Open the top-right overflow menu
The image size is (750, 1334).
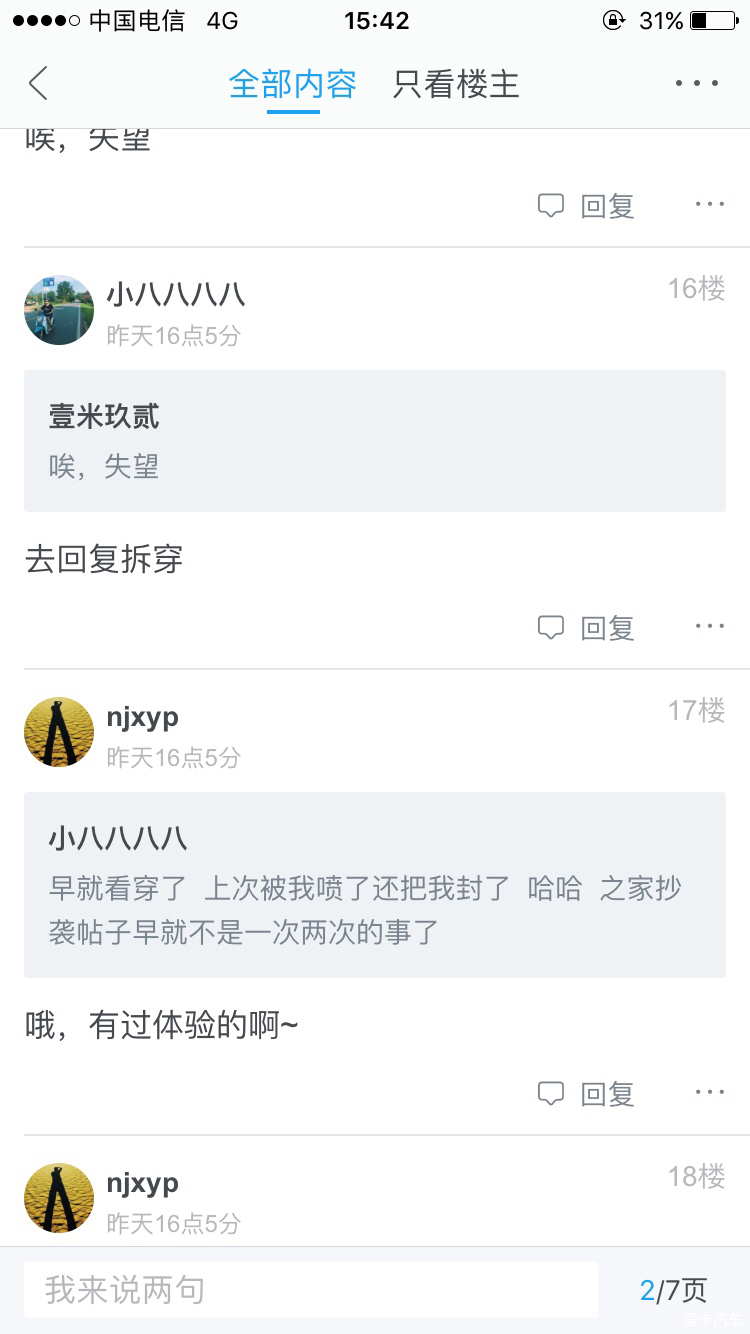click(697, 84)
